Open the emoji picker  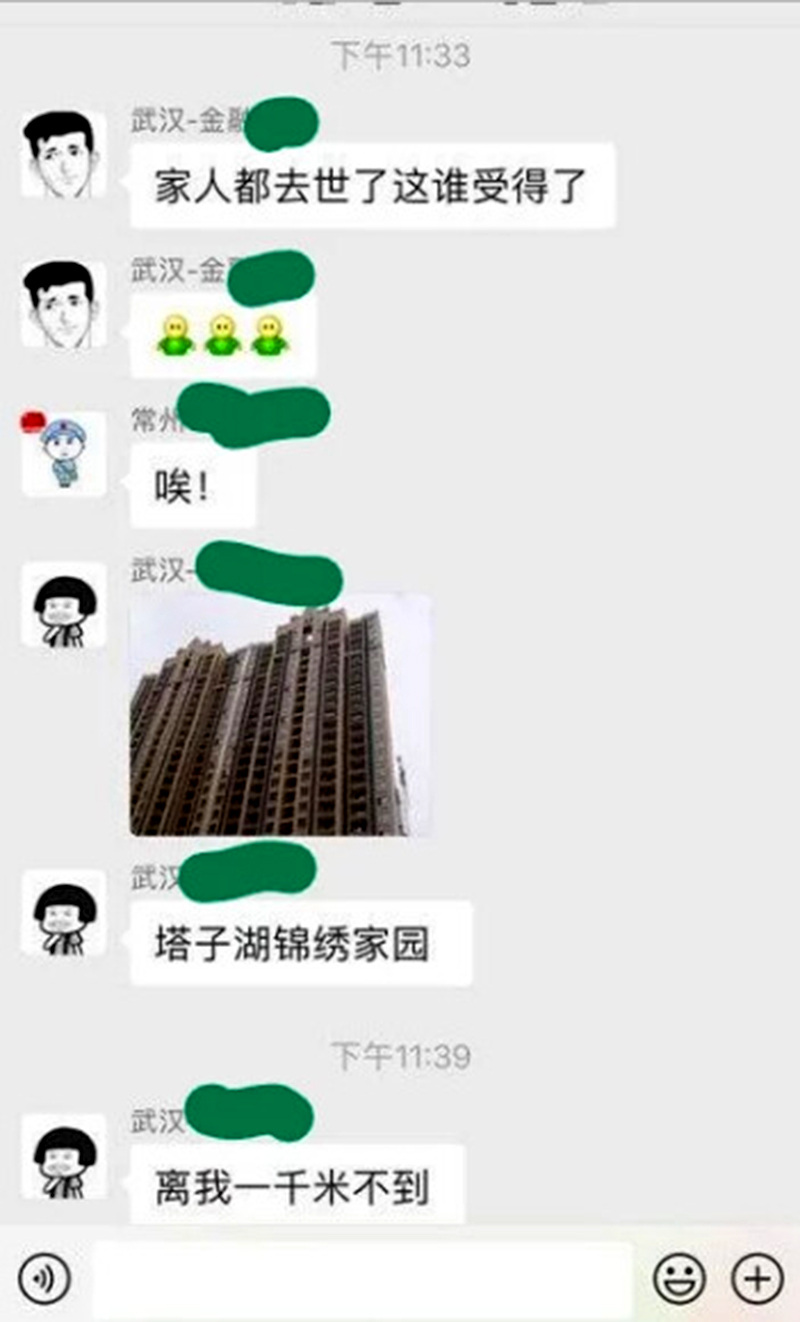(x=680, y=1278)
